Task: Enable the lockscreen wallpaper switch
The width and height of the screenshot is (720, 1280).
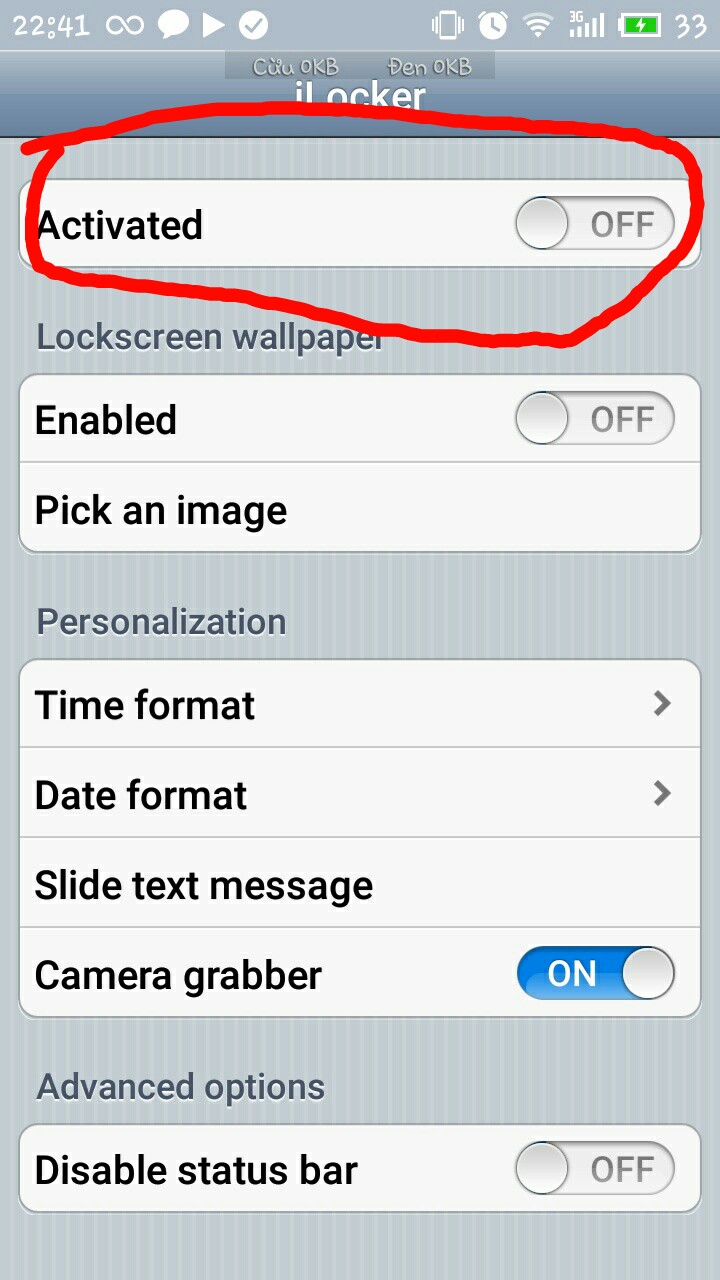Action: [x=594, y=419]
